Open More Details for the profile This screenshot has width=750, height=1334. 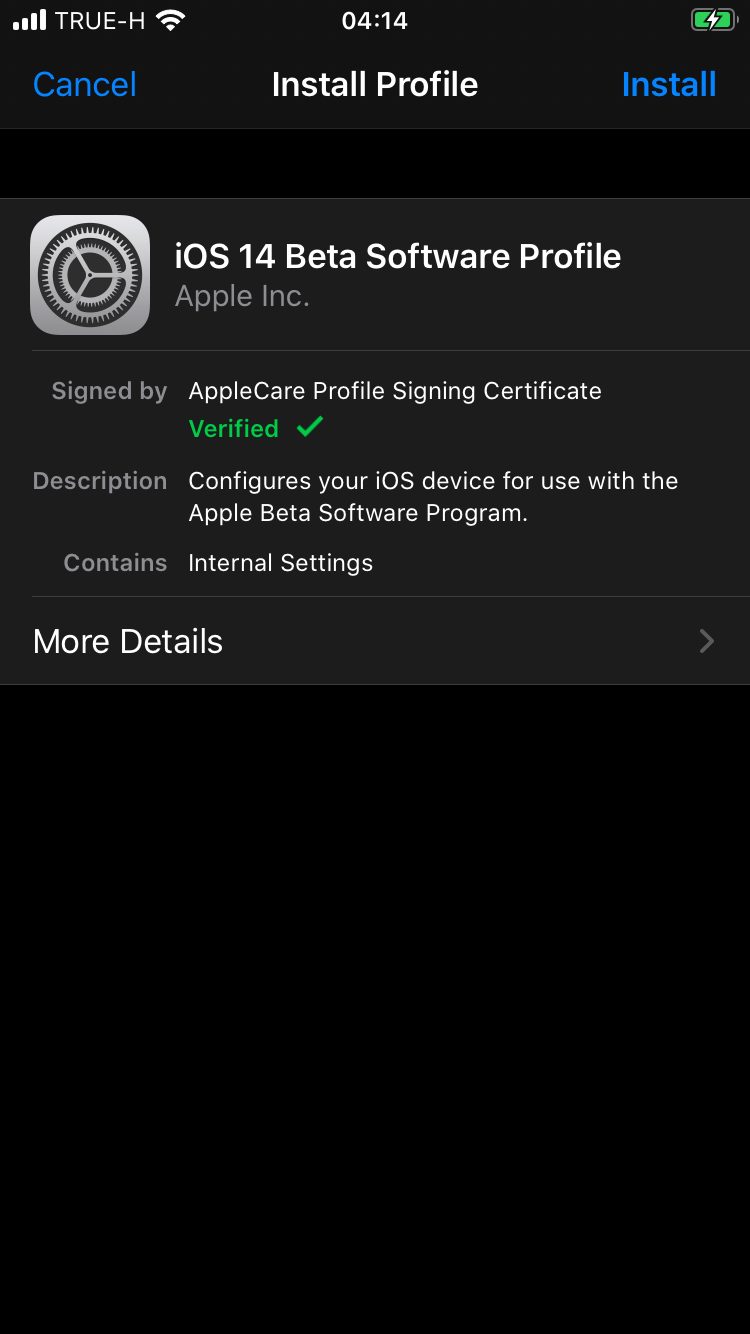tap(374, 641)
